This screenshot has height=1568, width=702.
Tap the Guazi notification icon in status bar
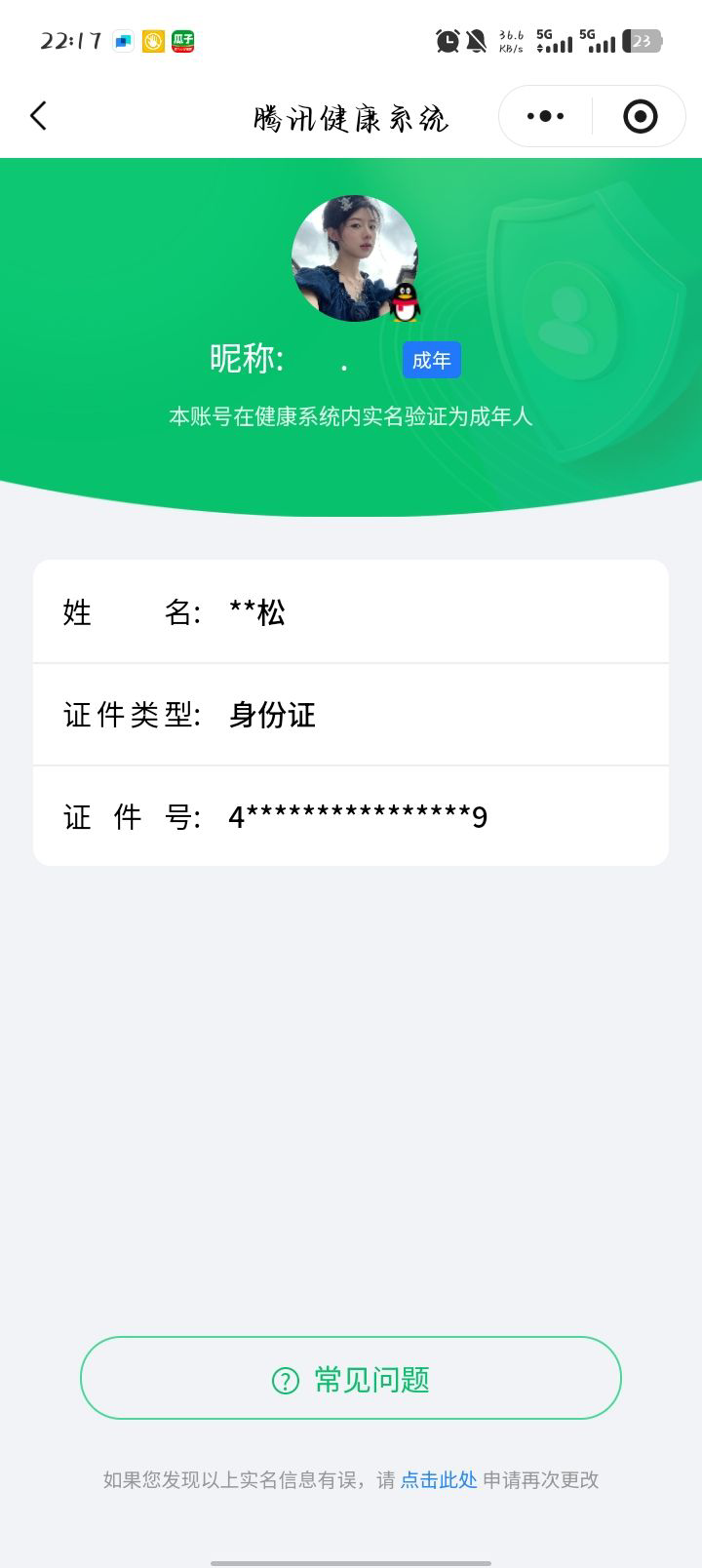click(x=181, y=43)
